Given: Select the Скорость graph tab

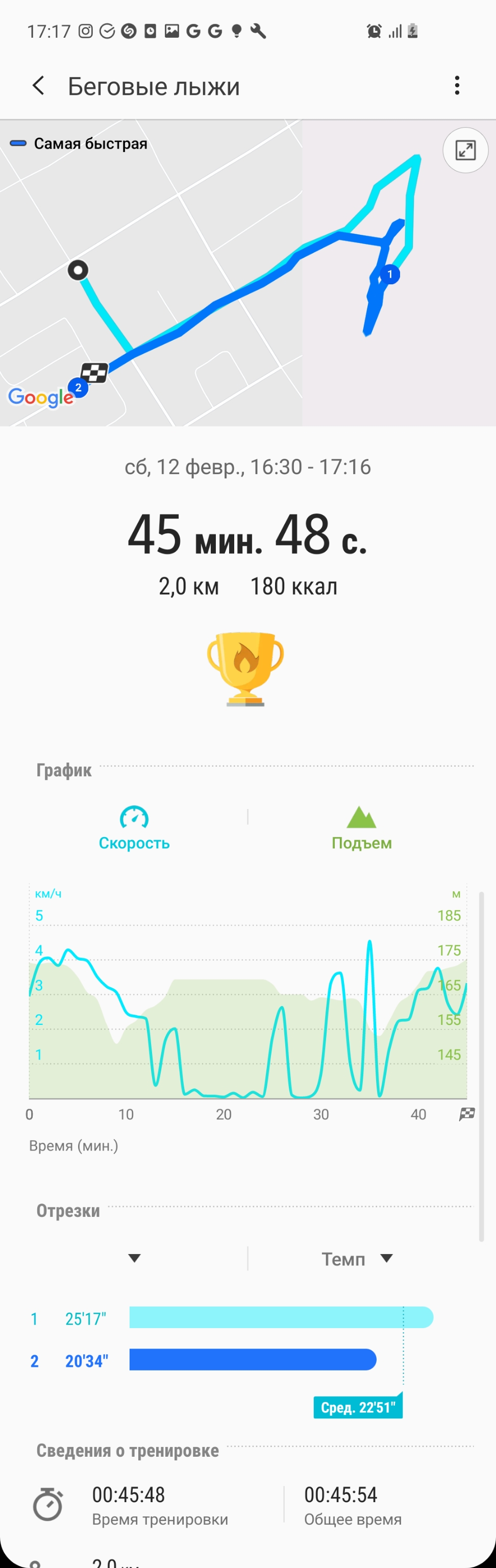Looking at the screenshot, I should [134, 828].
